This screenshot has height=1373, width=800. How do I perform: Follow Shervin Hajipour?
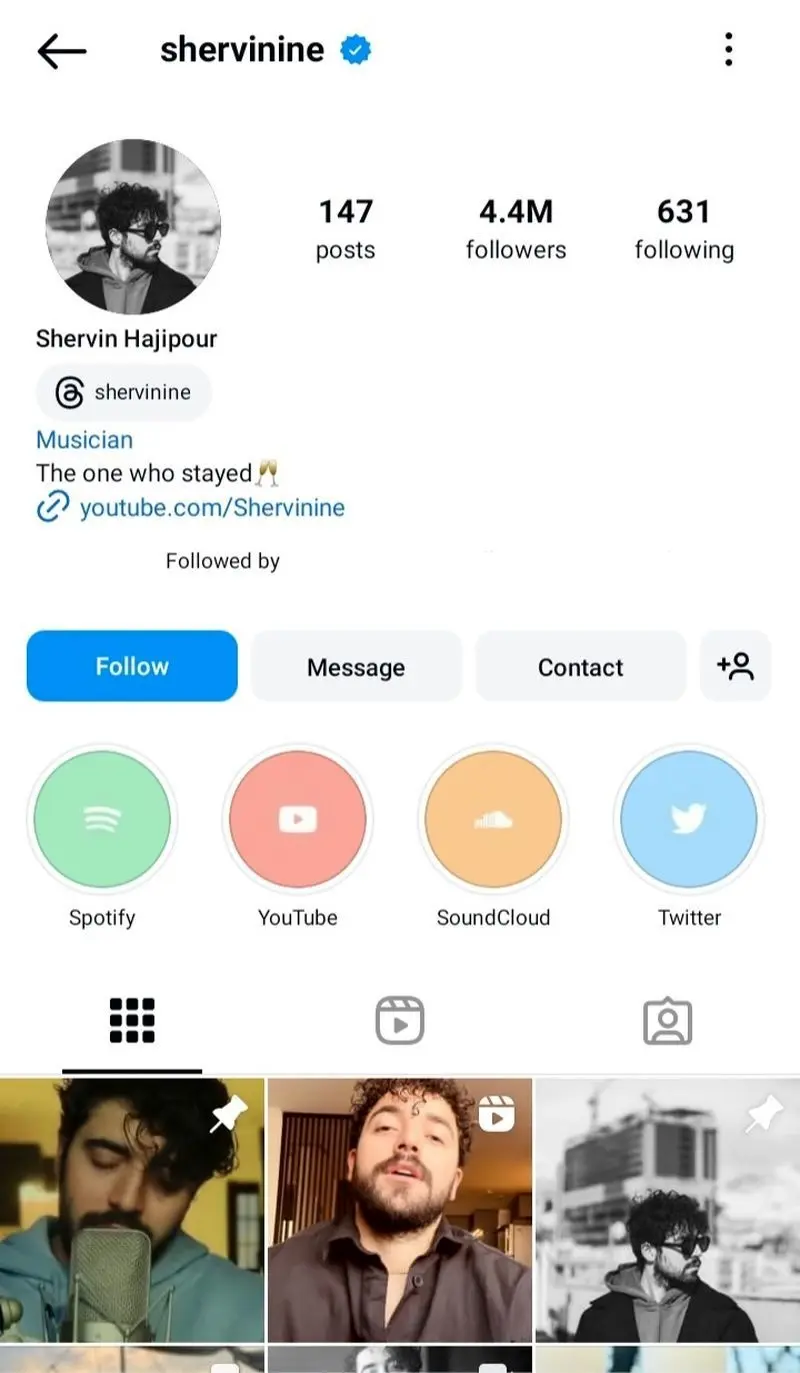(132, 666)
